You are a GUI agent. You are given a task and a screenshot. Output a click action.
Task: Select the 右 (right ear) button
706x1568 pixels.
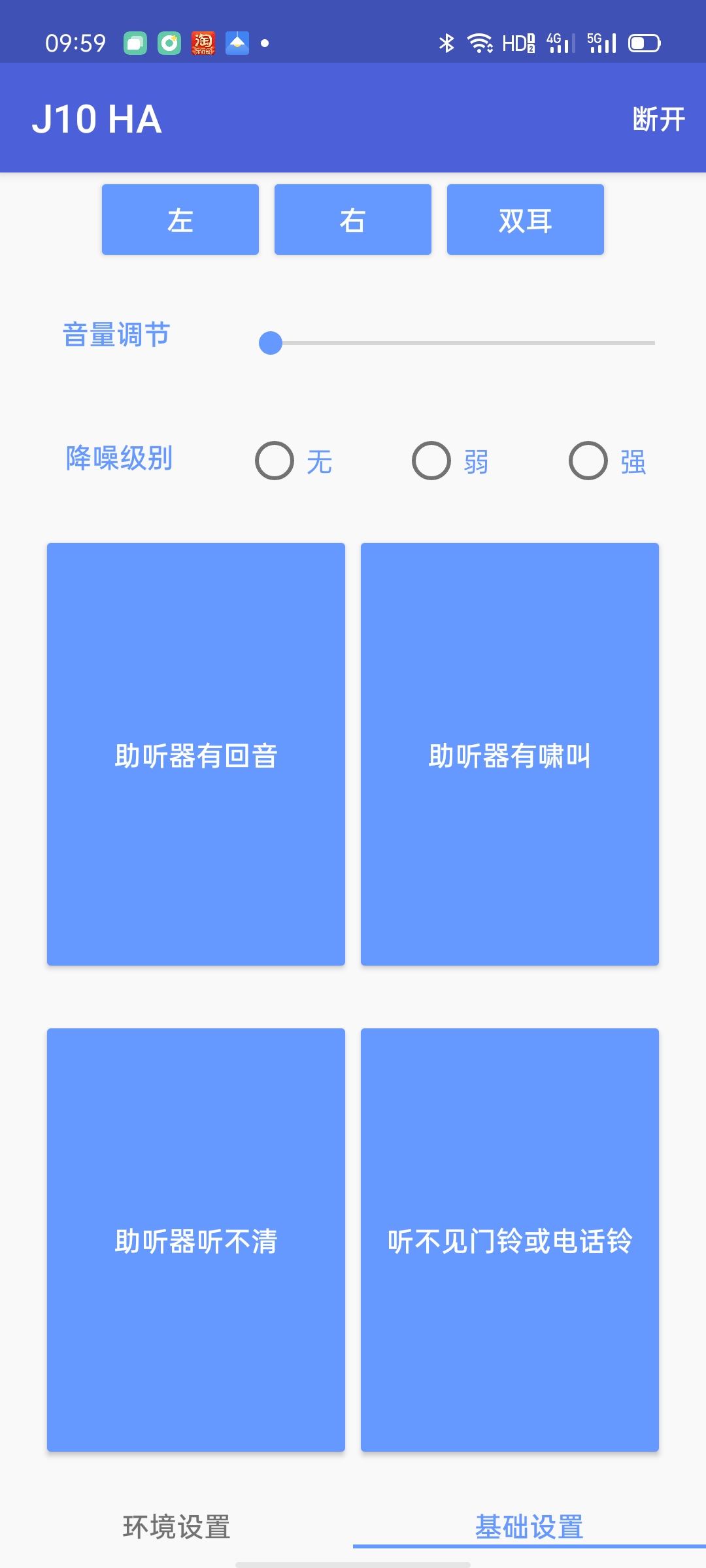coord(353,220)
